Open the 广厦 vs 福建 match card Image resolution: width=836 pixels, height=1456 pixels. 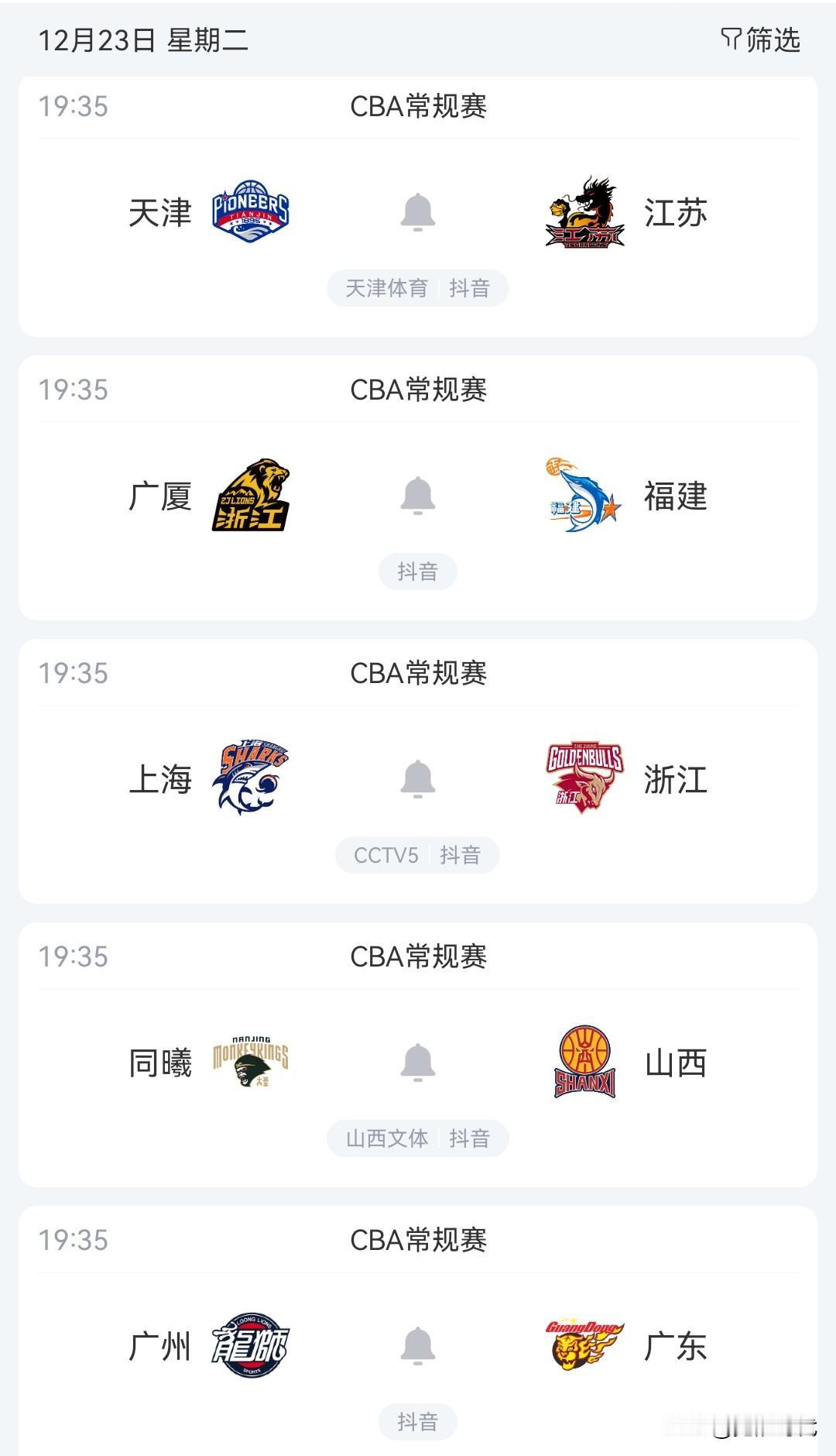click(x=418, y=488)
